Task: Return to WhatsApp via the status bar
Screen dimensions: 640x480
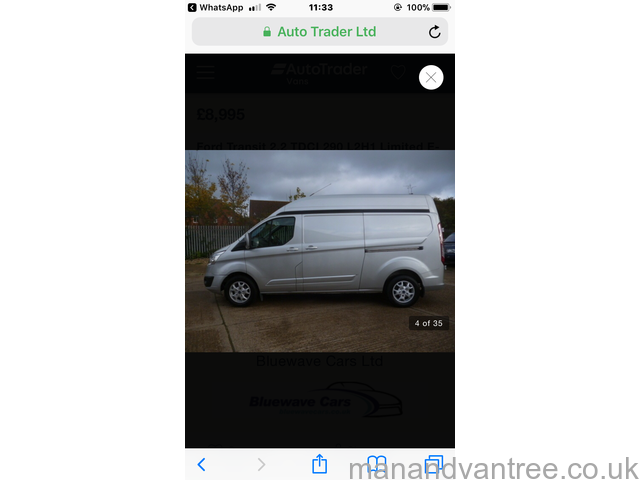Action: pos(215,7)
